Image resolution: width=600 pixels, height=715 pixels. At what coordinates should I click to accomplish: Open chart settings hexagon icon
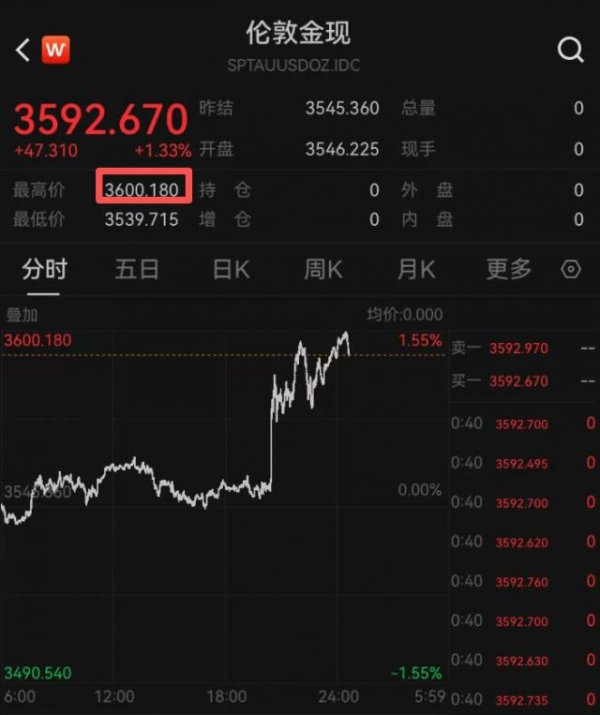click(x=571, y=269)
